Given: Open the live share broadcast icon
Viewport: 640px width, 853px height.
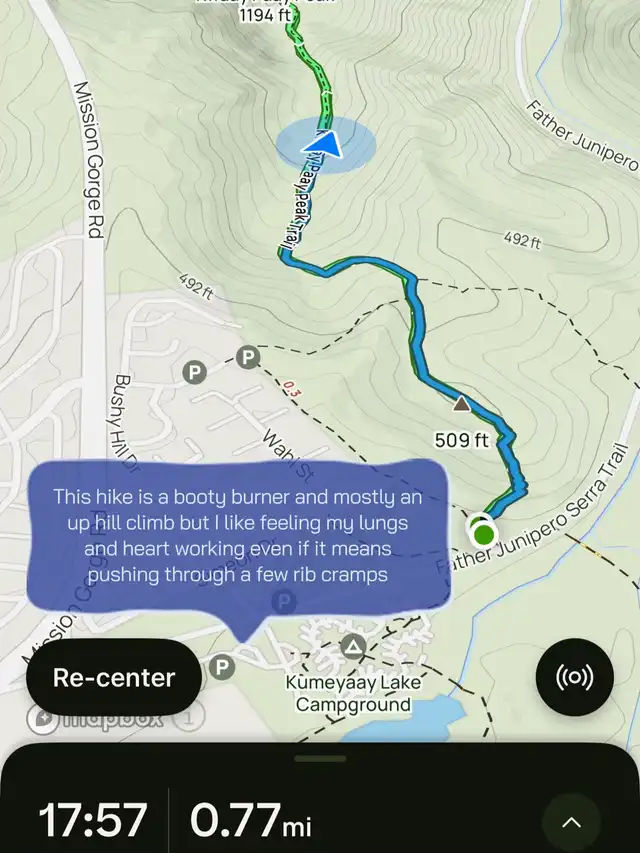Looking at the screenshot, I should 574,677.
